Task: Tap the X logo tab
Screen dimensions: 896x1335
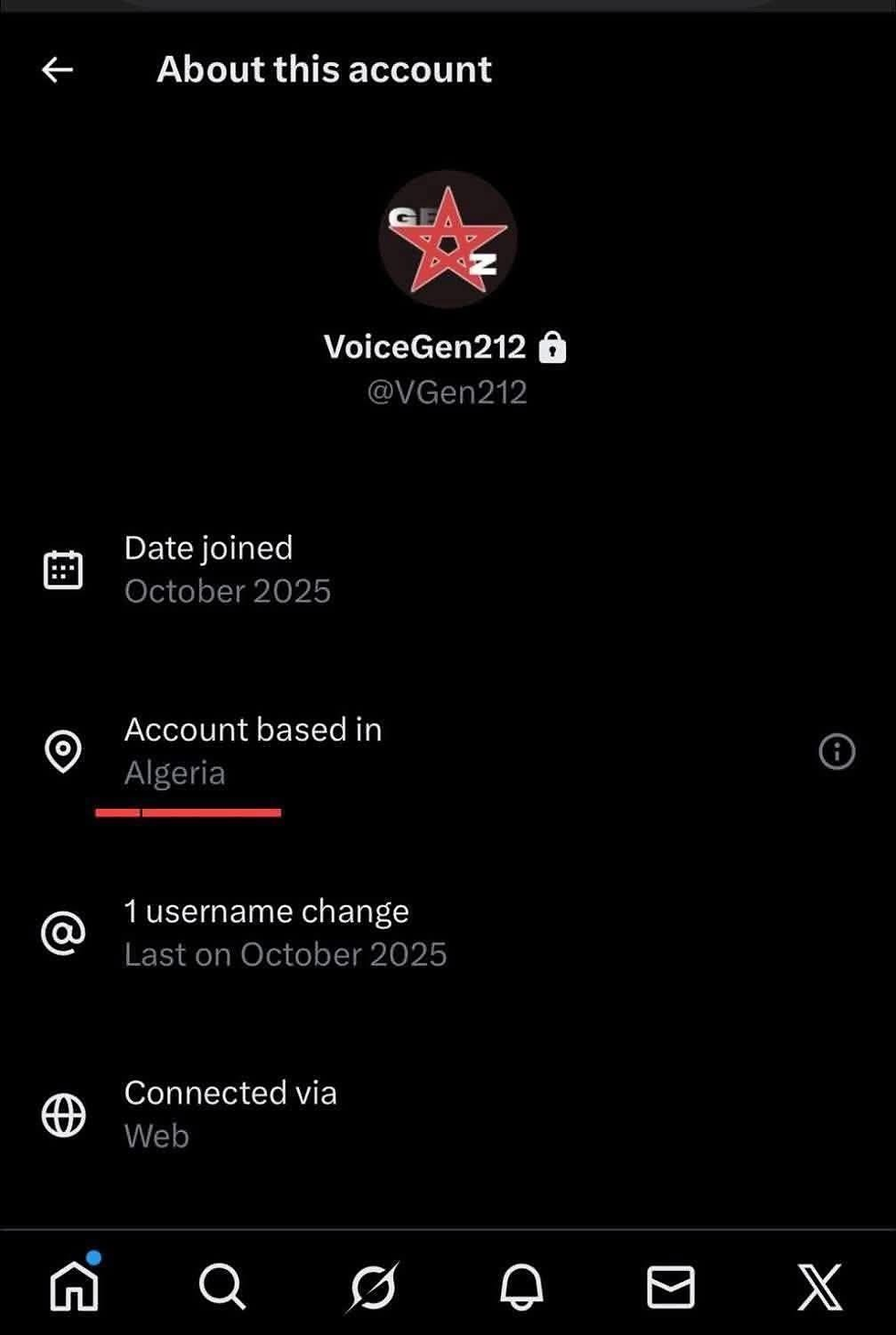Action: pyautogui.click(x=820, y=1287)
